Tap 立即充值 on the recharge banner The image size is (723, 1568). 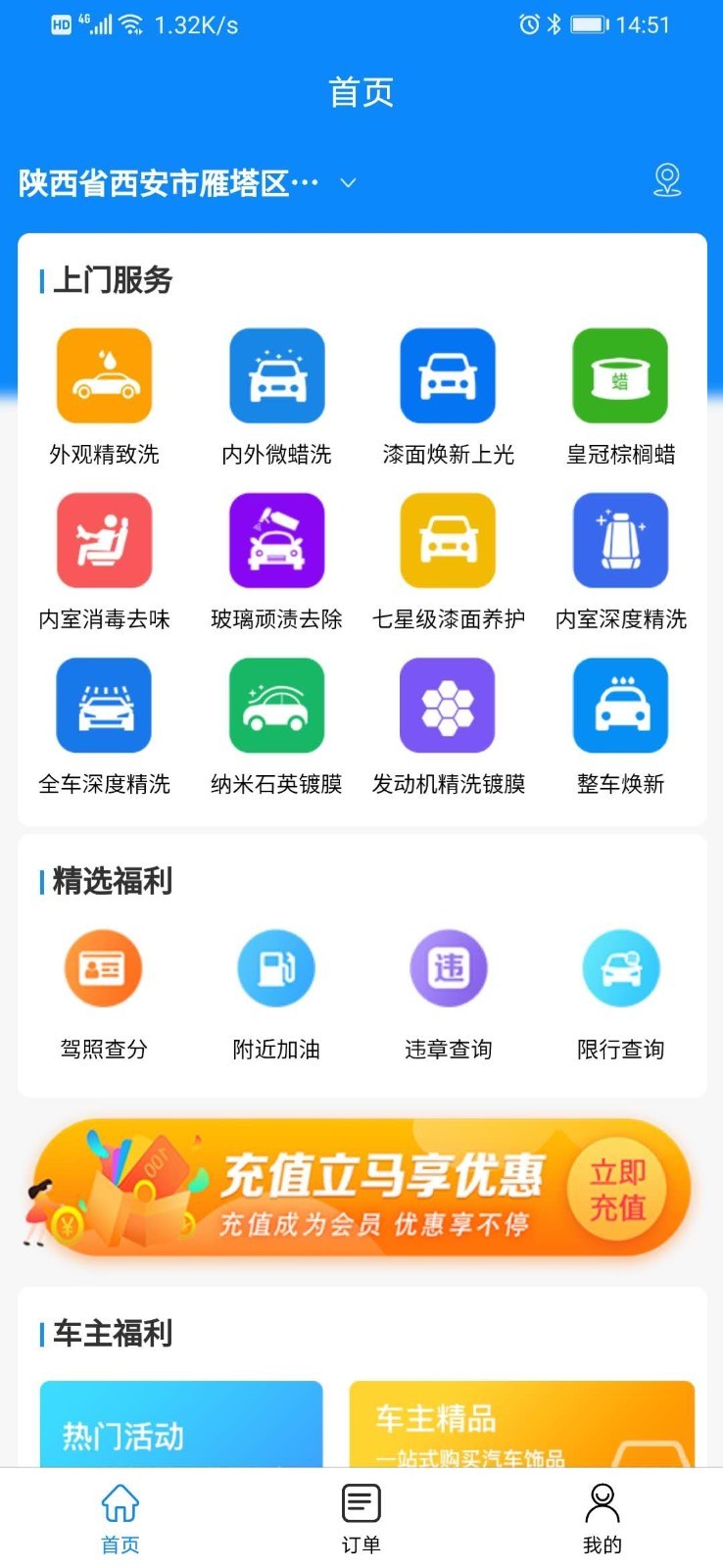(617, 1189)
